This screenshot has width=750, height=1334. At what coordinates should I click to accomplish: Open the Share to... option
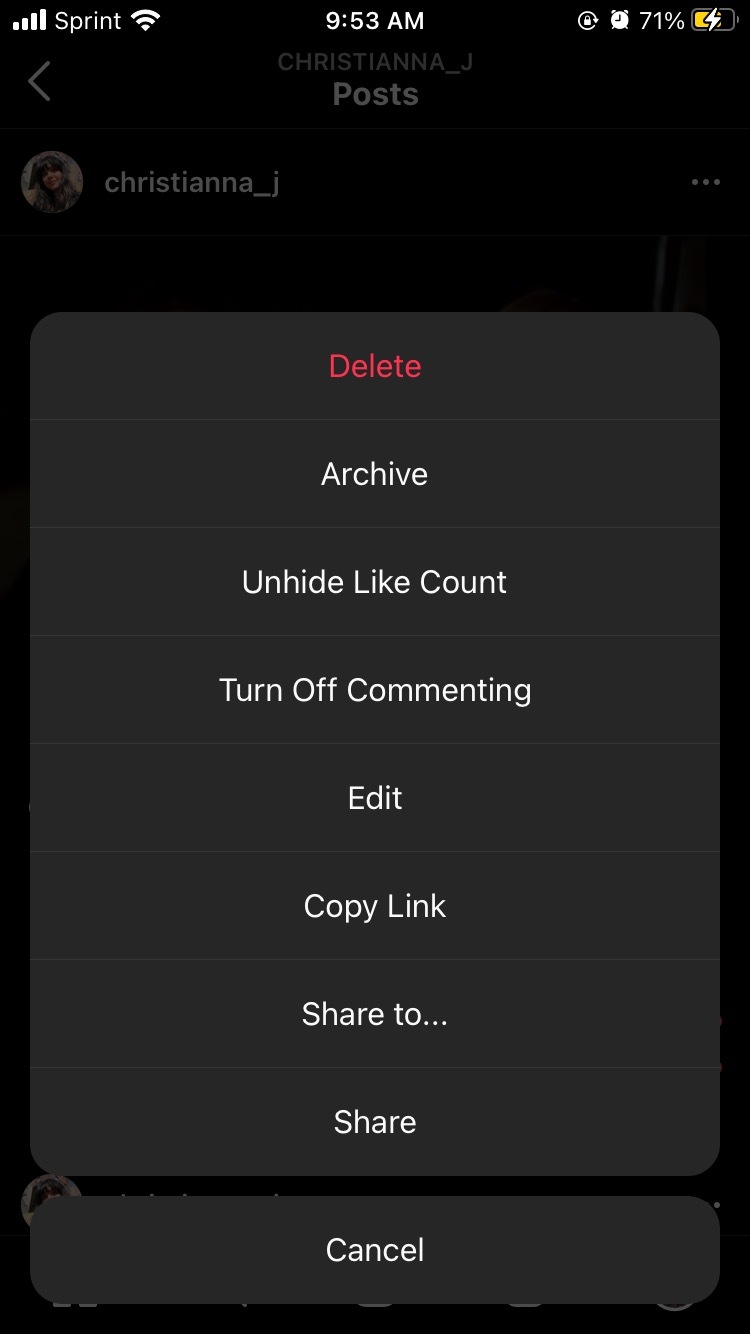click(375, 1014)
